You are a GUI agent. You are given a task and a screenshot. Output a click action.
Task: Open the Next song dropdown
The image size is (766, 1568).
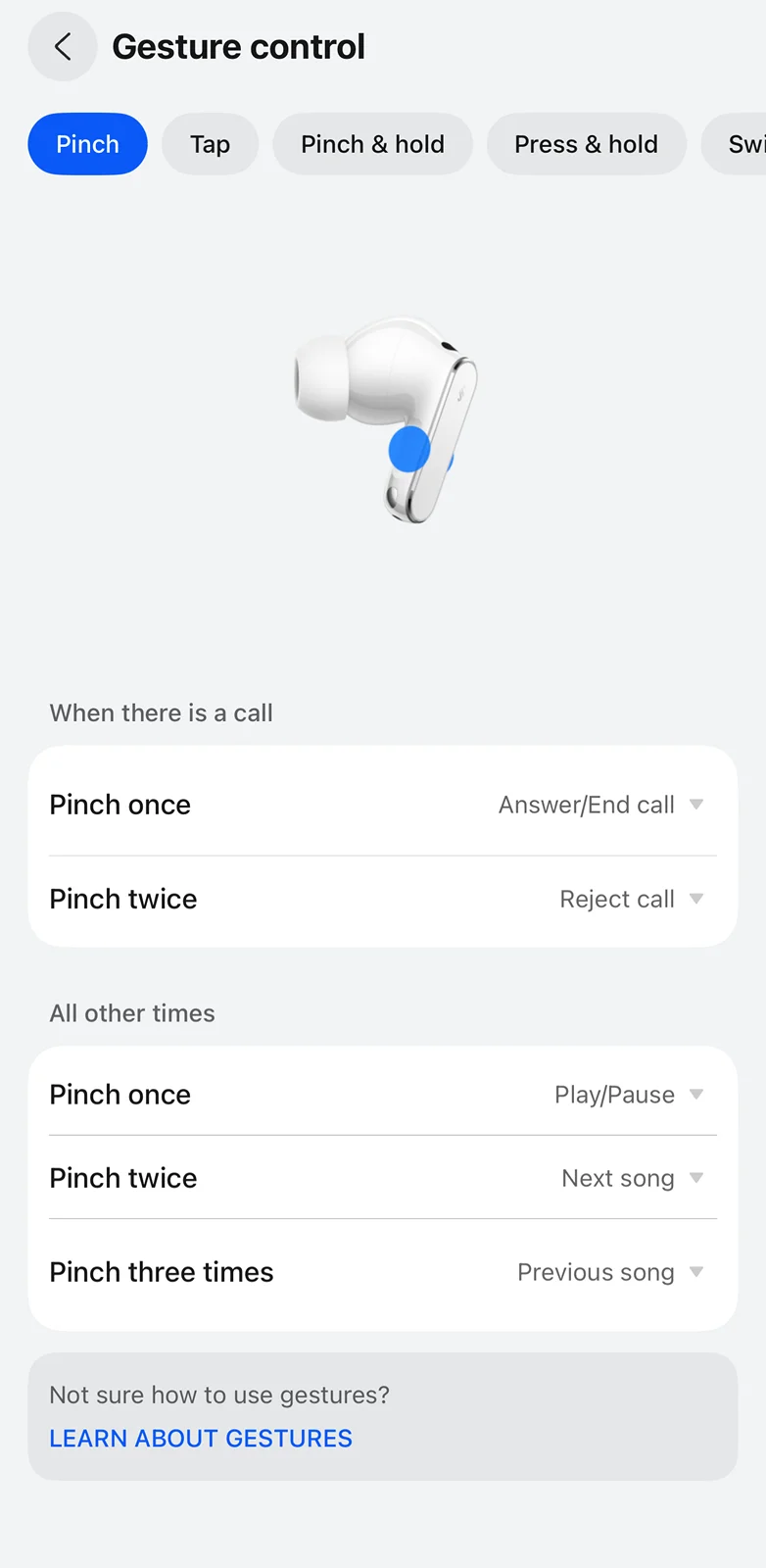(632, 1178)
